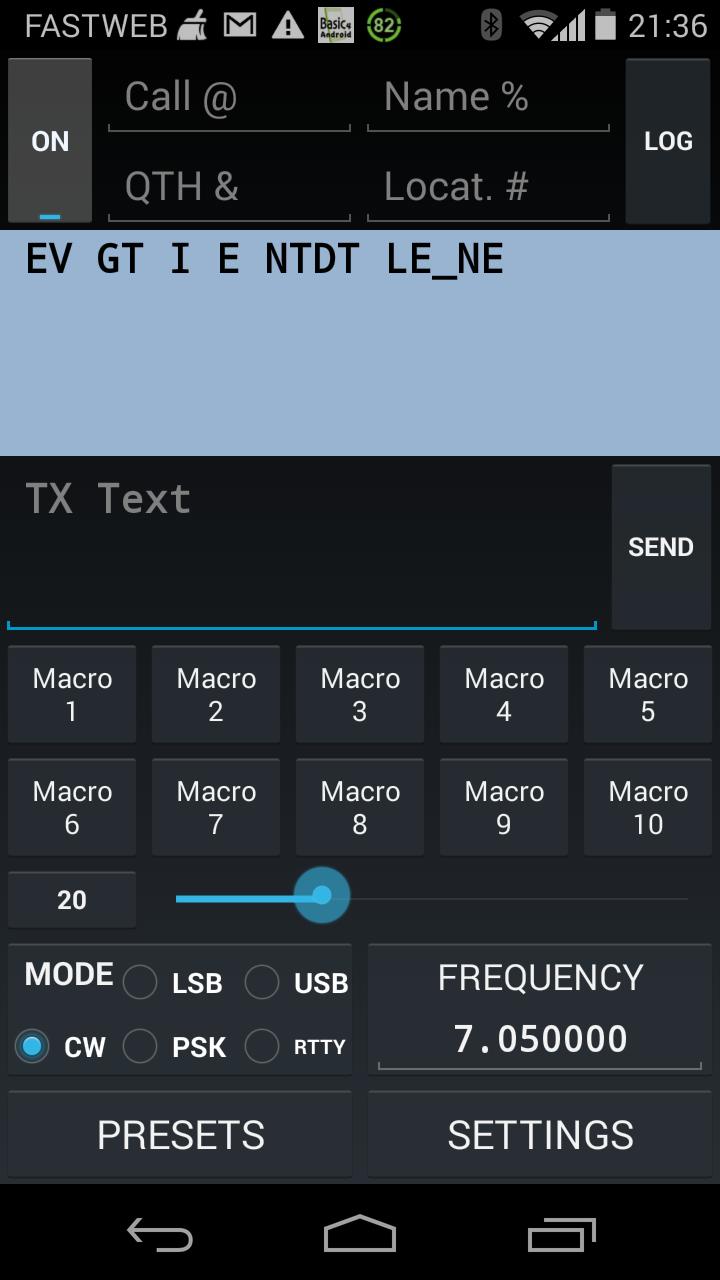Open the SETTINGS screen

pos(539,1134)
